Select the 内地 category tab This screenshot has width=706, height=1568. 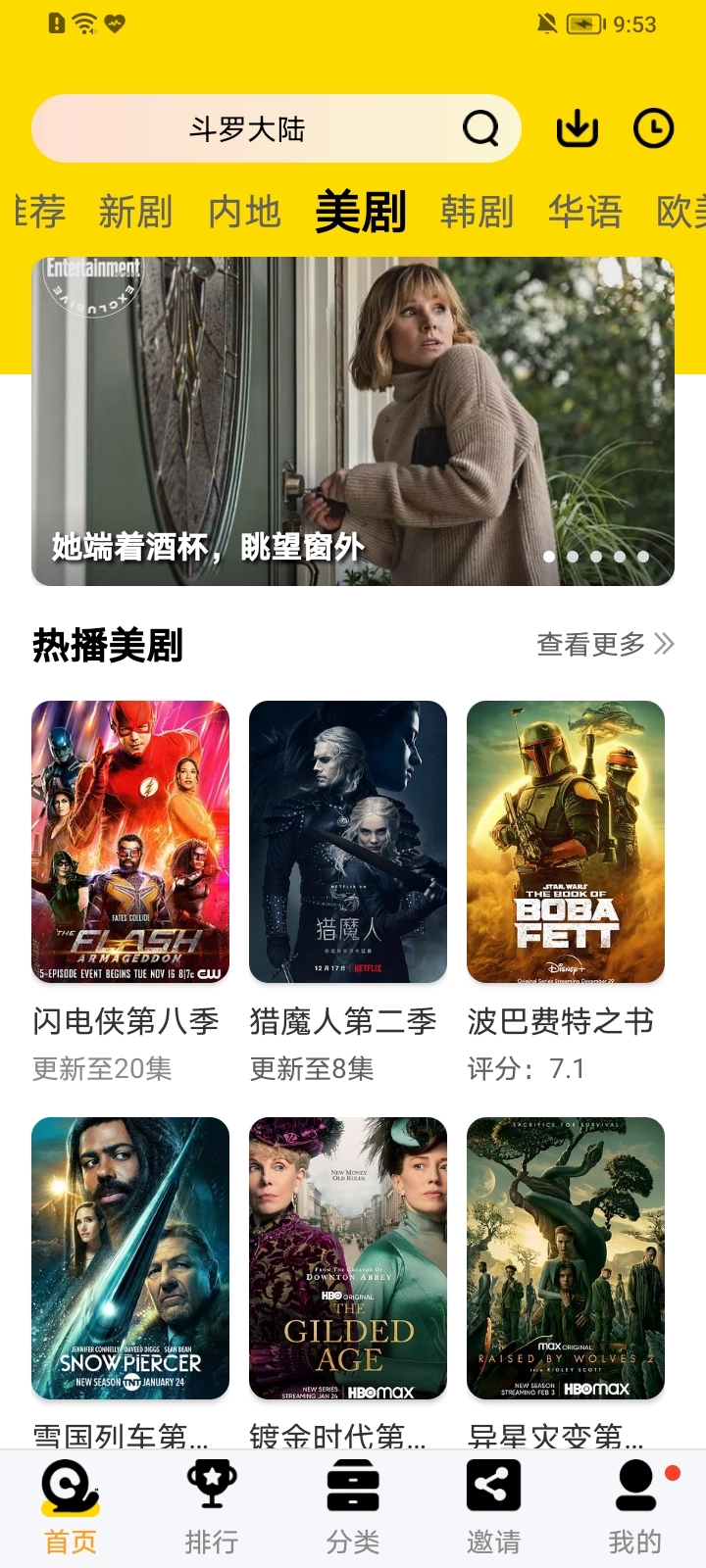tap(245, 212)
